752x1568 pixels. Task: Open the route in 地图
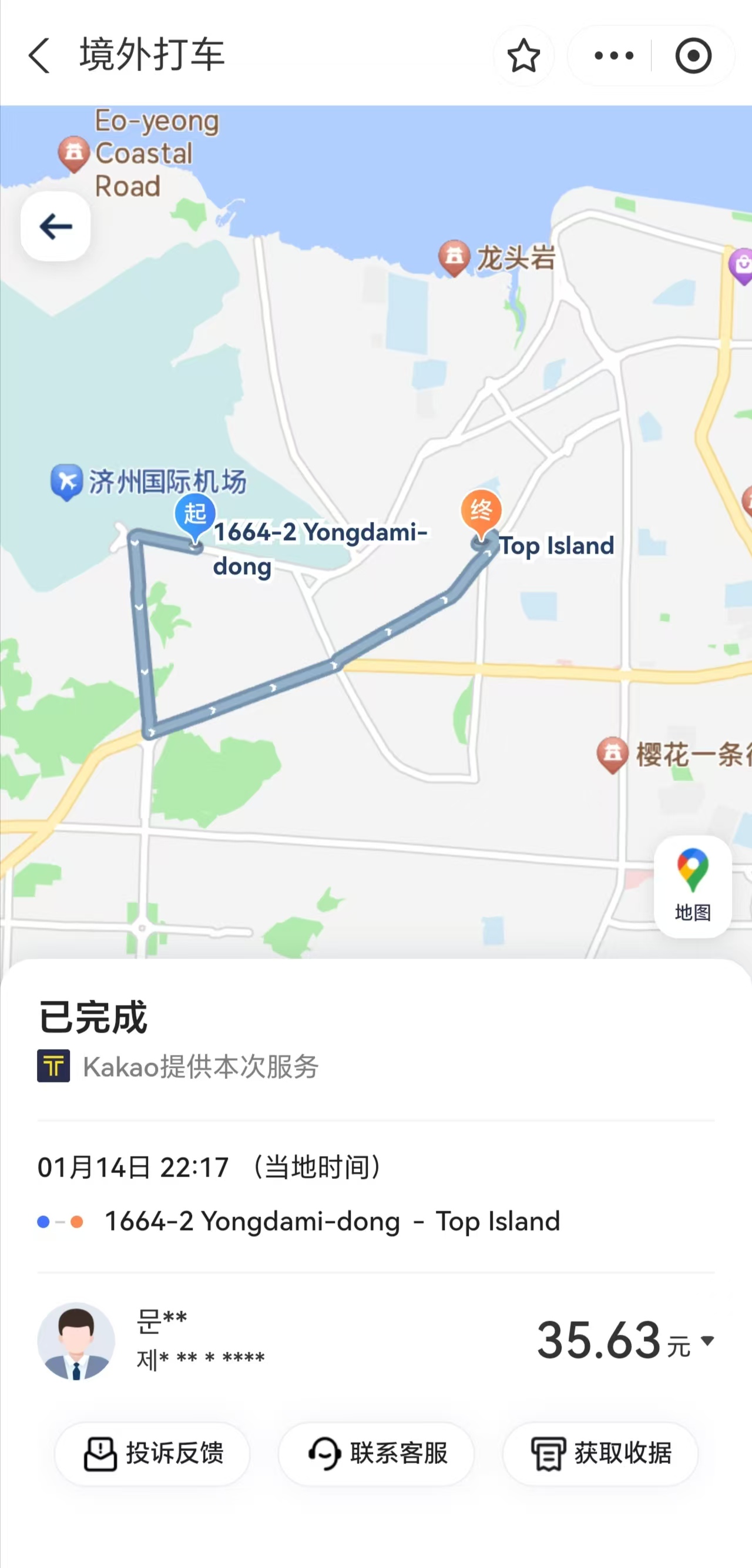[x=693, y=886]
